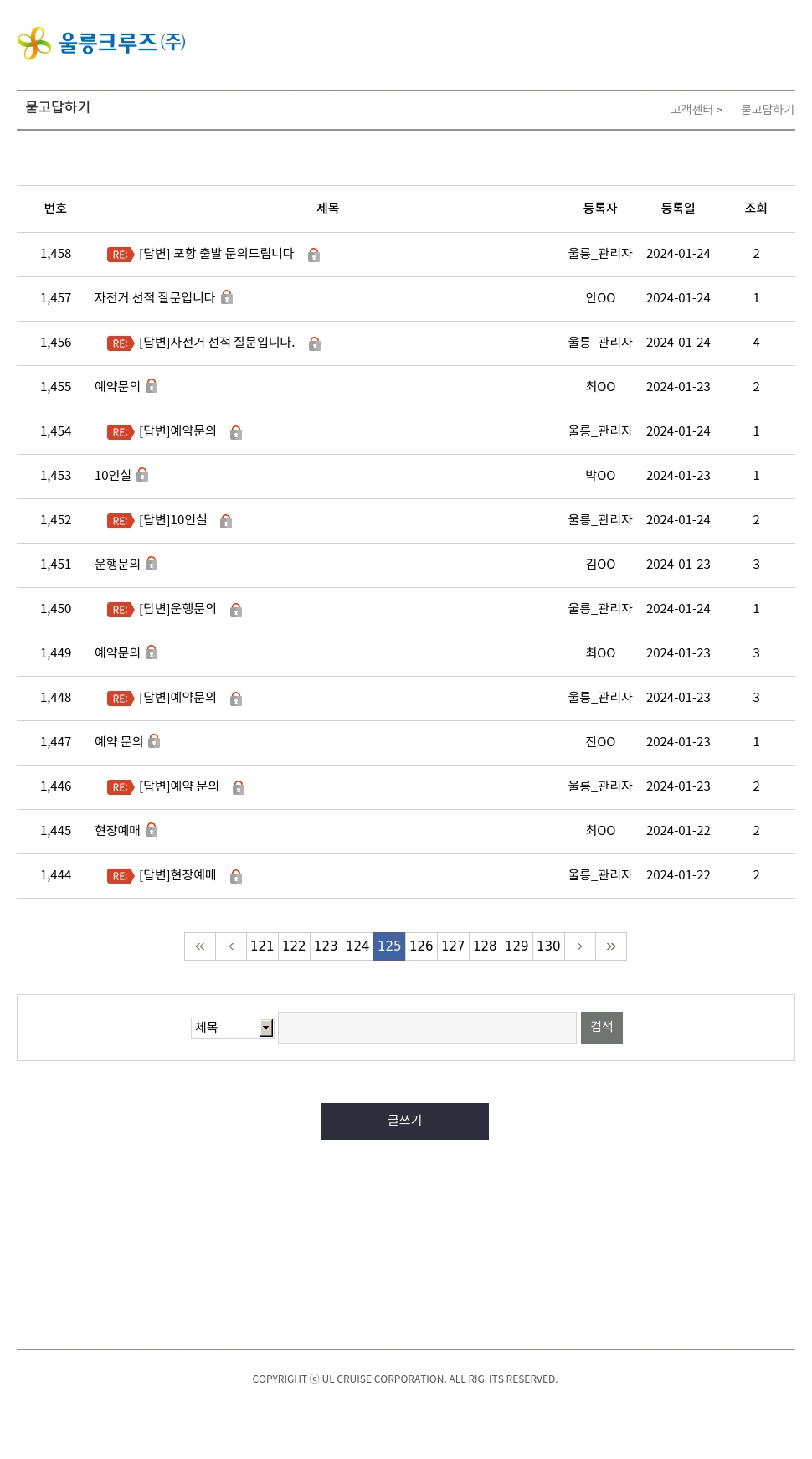
Task: Open reply [답변] 포항 출발 문의드립니다
Action: click(x=217, y=254)
